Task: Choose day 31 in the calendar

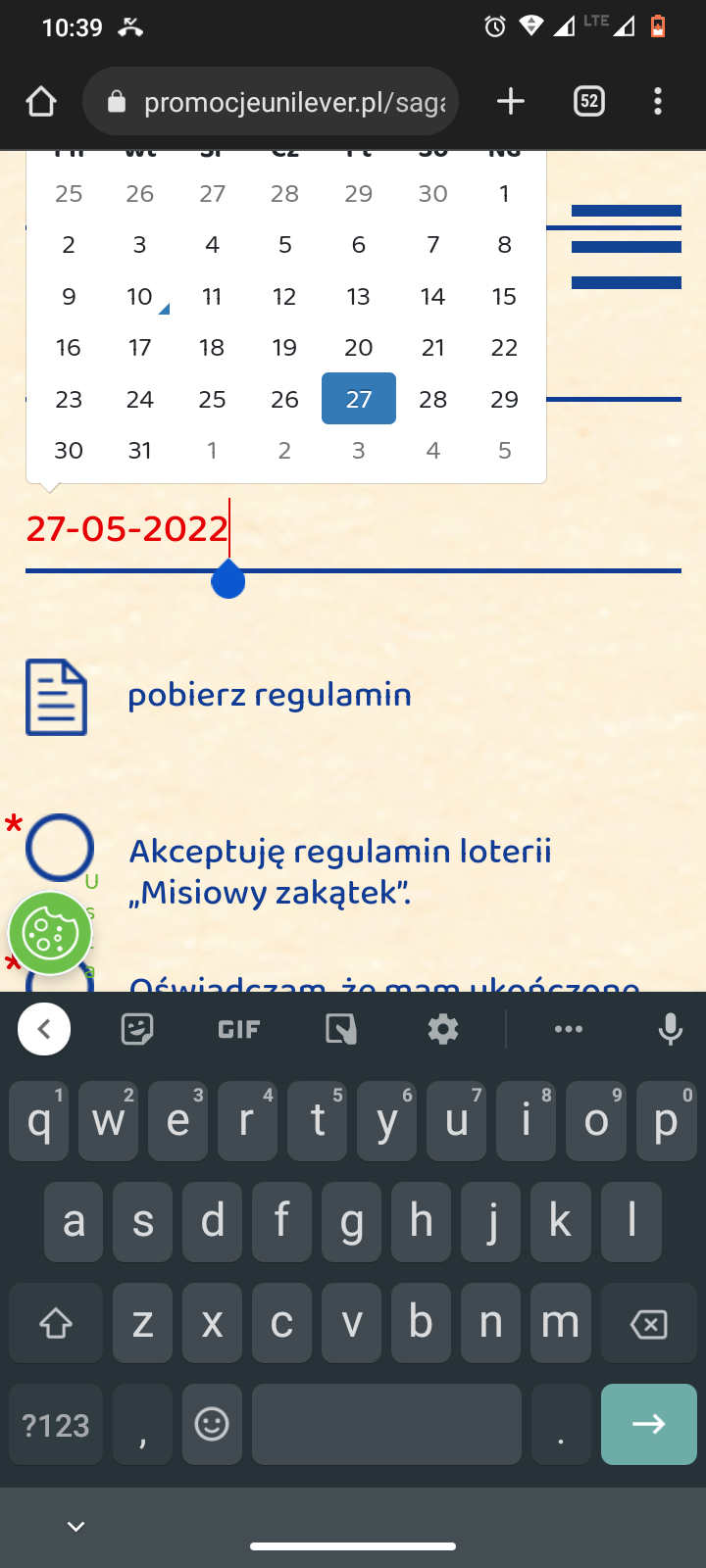Action: 140,451
